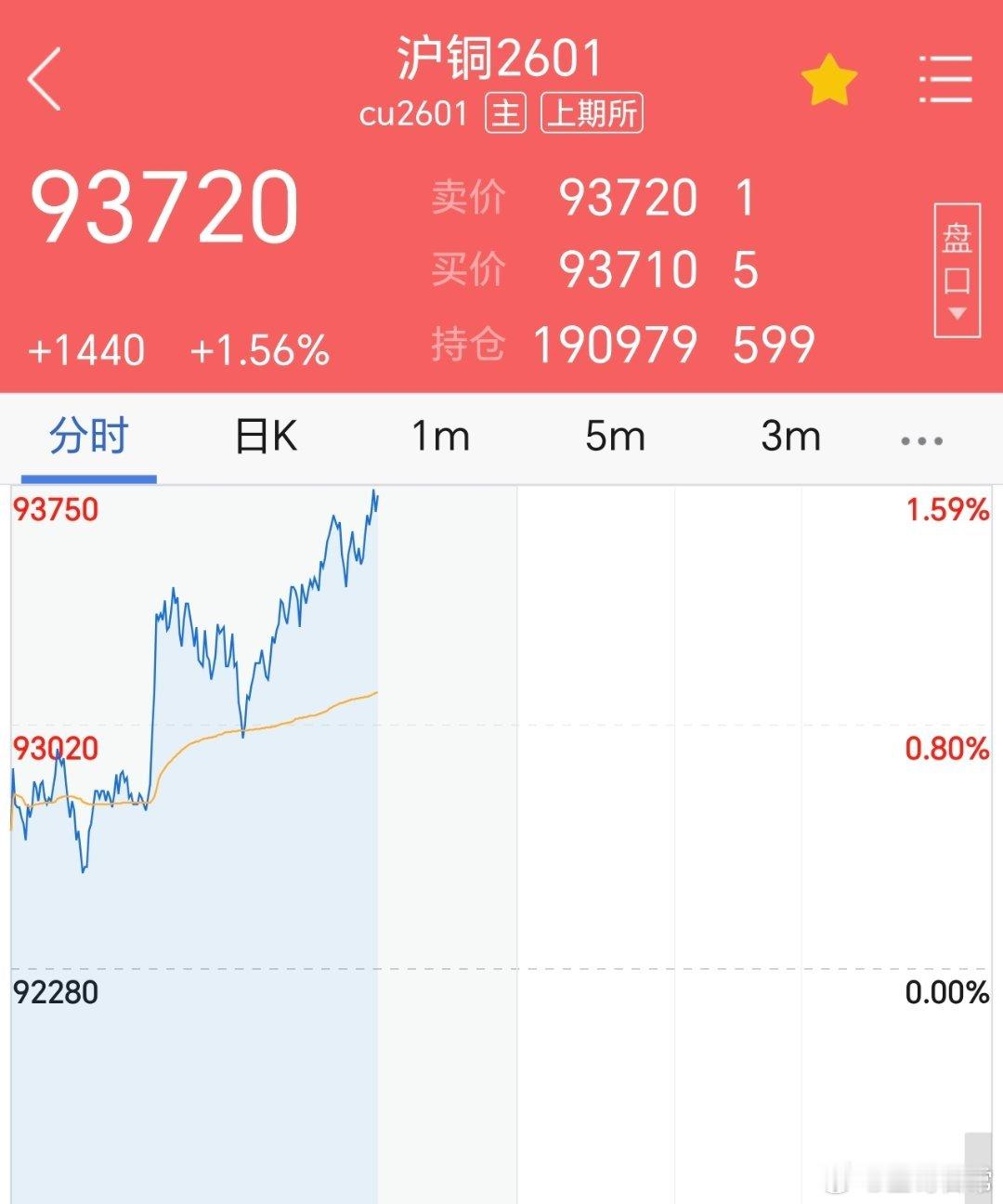Switch to the 日K tab
Screen dimensions: 1003x1204
pyautogui.click(x=266, y=436)
